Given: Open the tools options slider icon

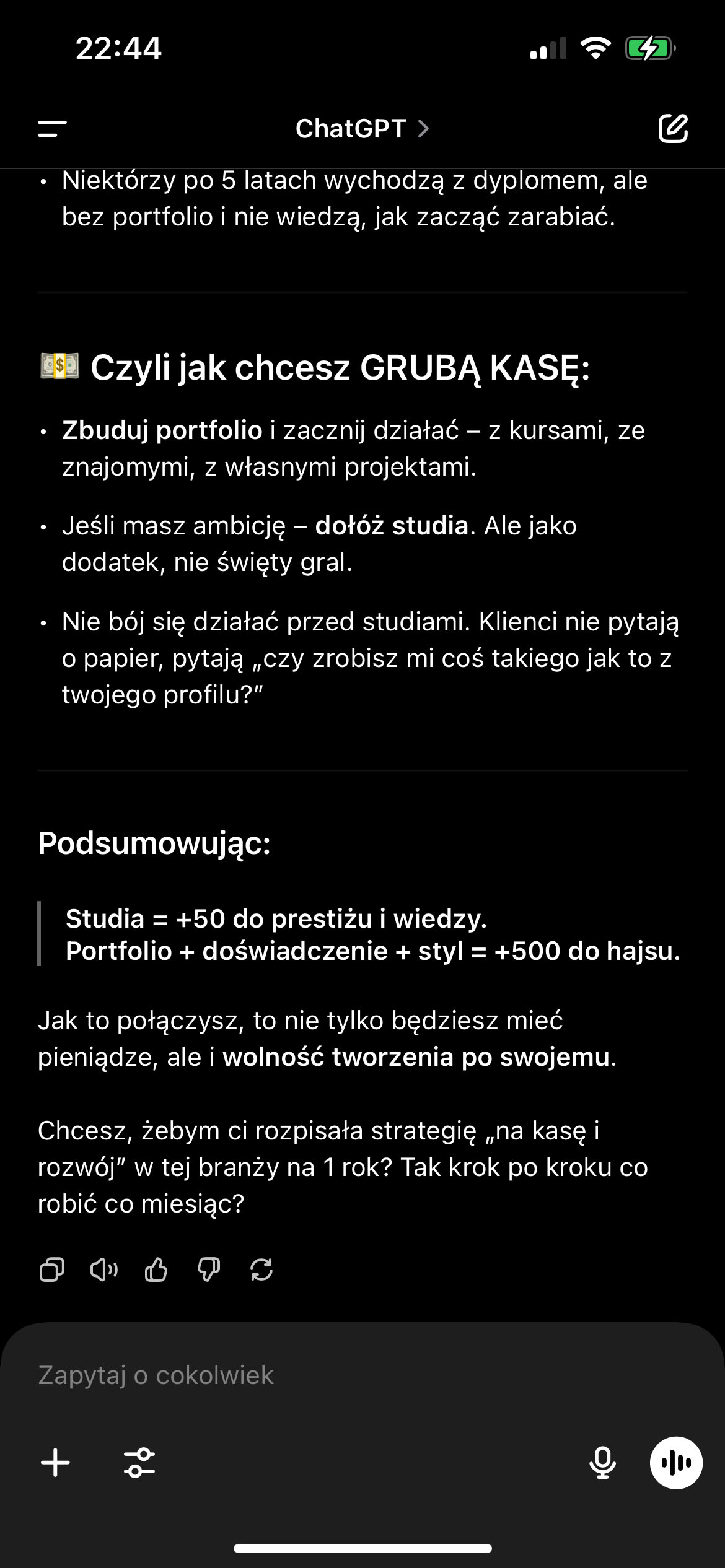Looking at the screenshot, I should pos(139,1463).
